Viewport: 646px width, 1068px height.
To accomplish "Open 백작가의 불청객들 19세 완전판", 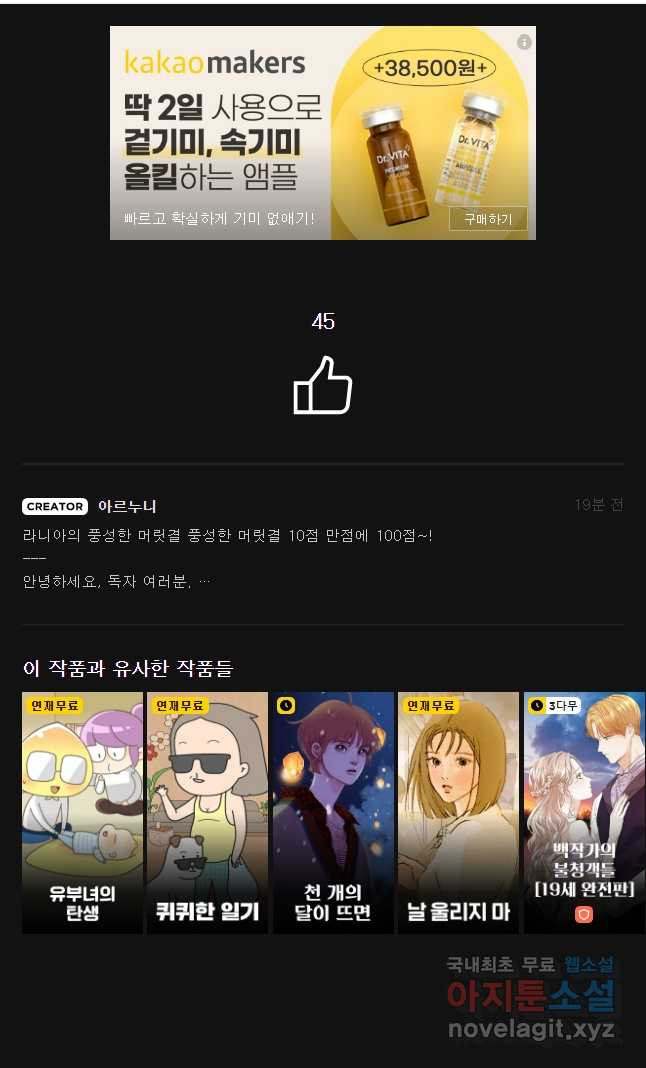I will [x=584, y=812].
